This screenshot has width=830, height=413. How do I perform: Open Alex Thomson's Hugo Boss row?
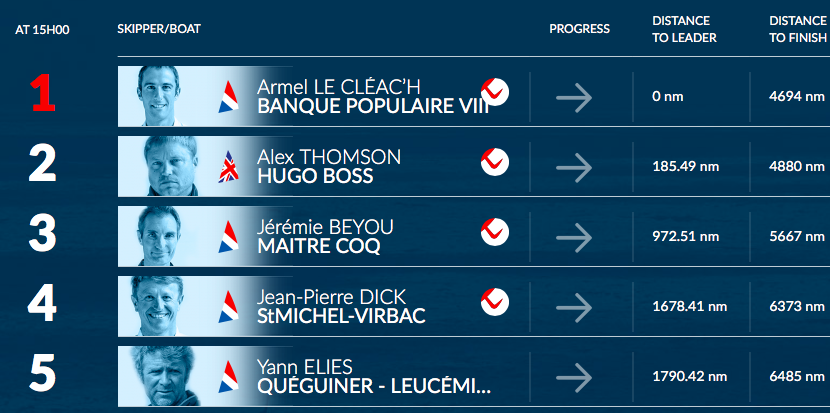point(329,166)
